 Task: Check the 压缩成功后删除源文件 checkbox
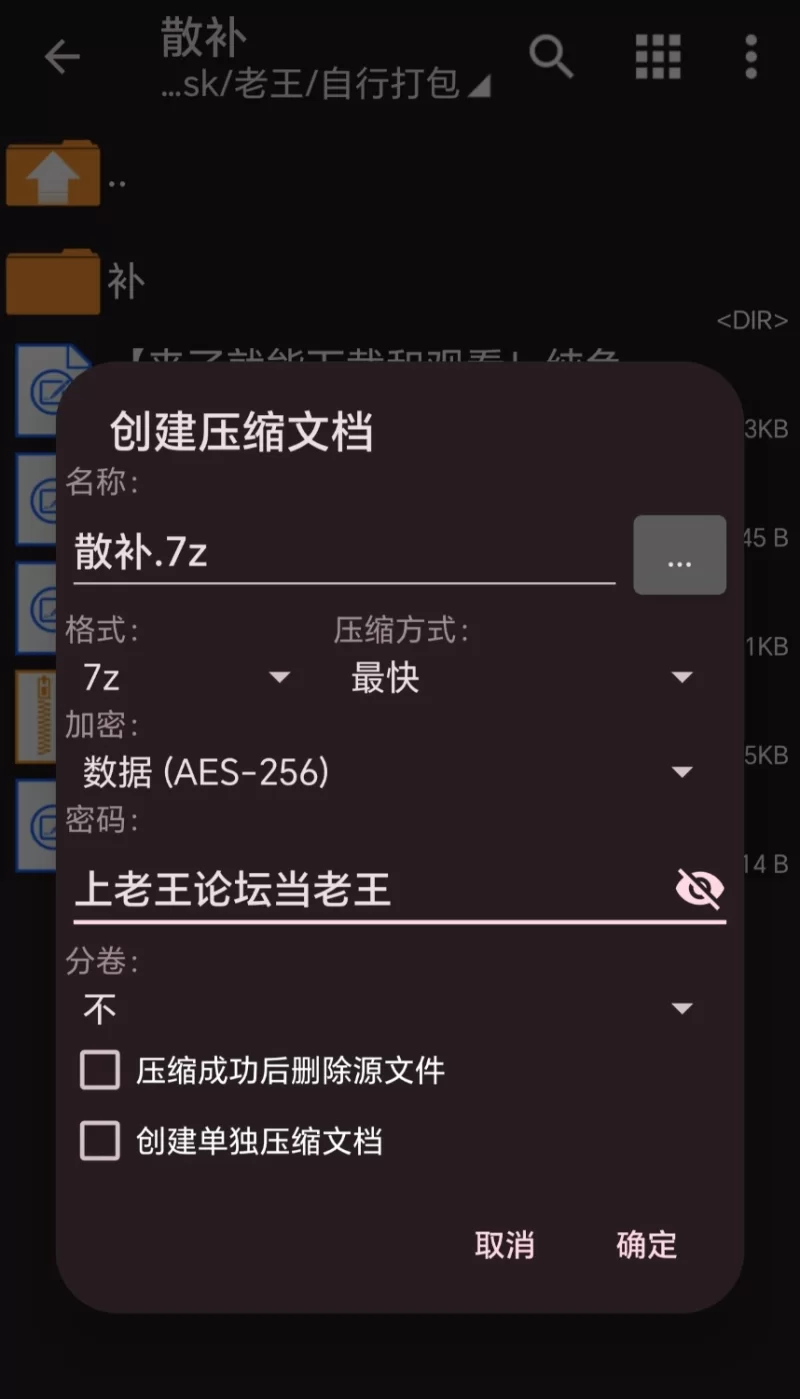(x=100, y=1071)
